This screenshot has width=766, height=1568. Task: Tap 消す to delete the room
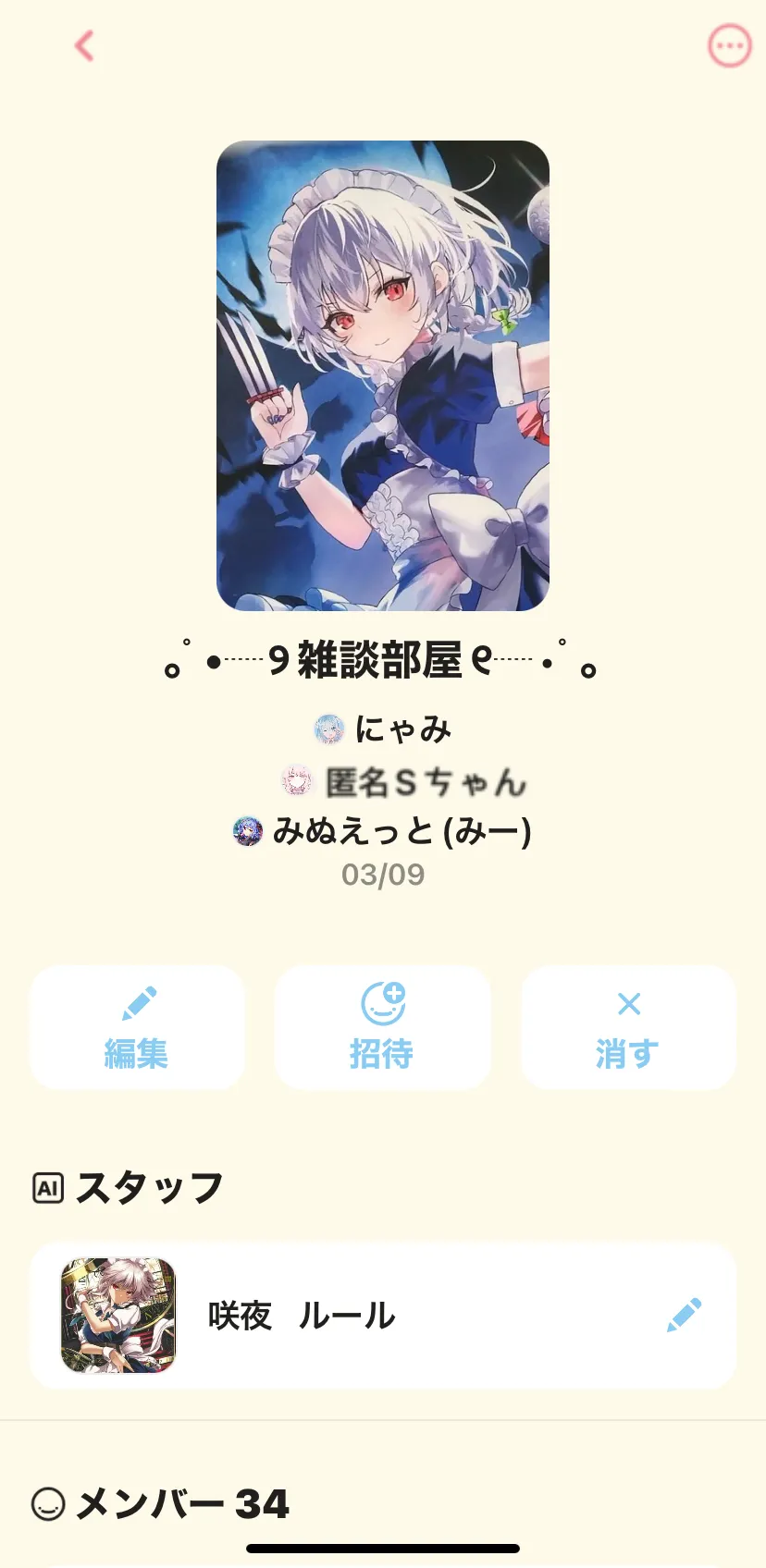pyautogui.click(x=628, y=1027)
